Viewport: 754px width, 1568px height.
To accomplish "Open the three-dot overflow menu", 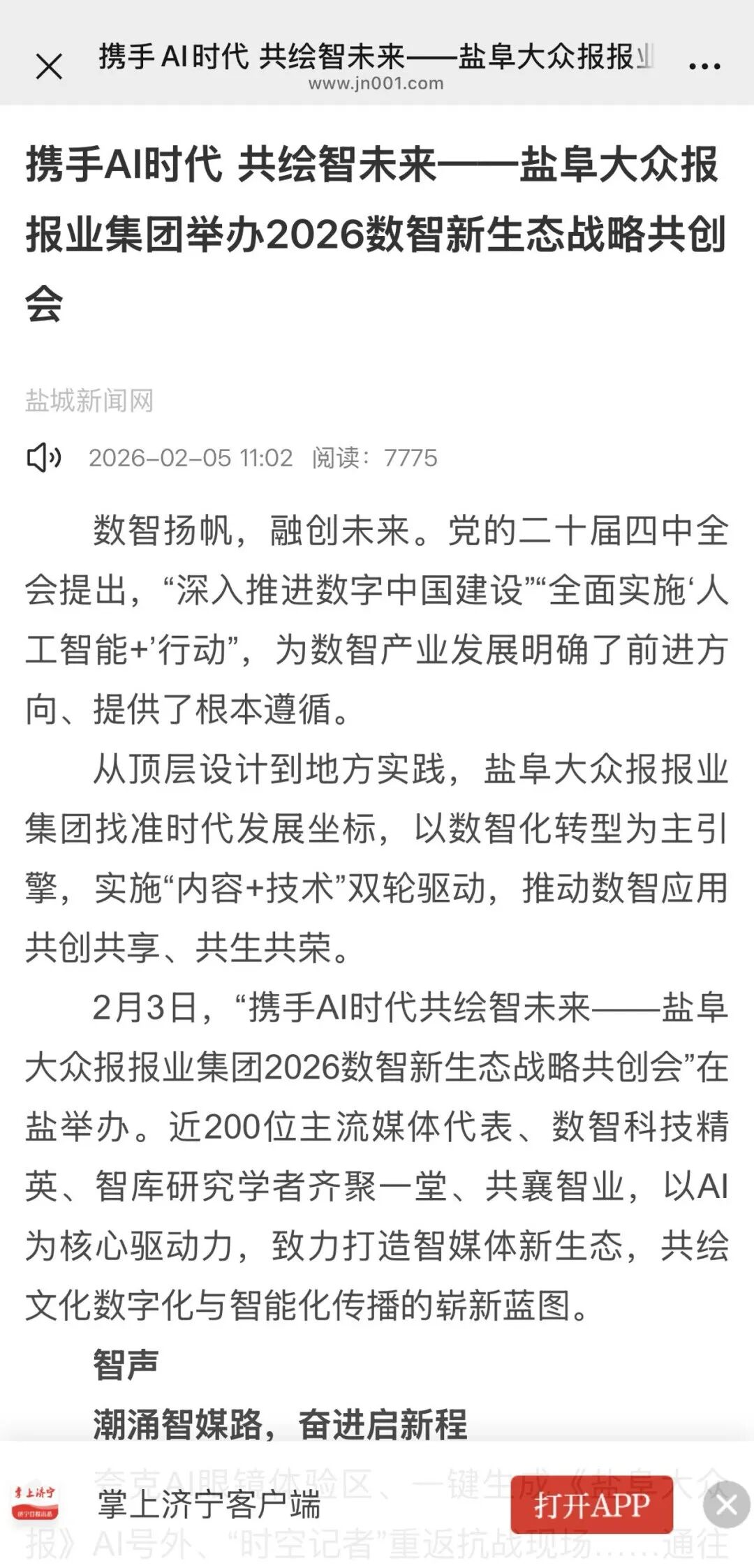I will coord(704,66).
